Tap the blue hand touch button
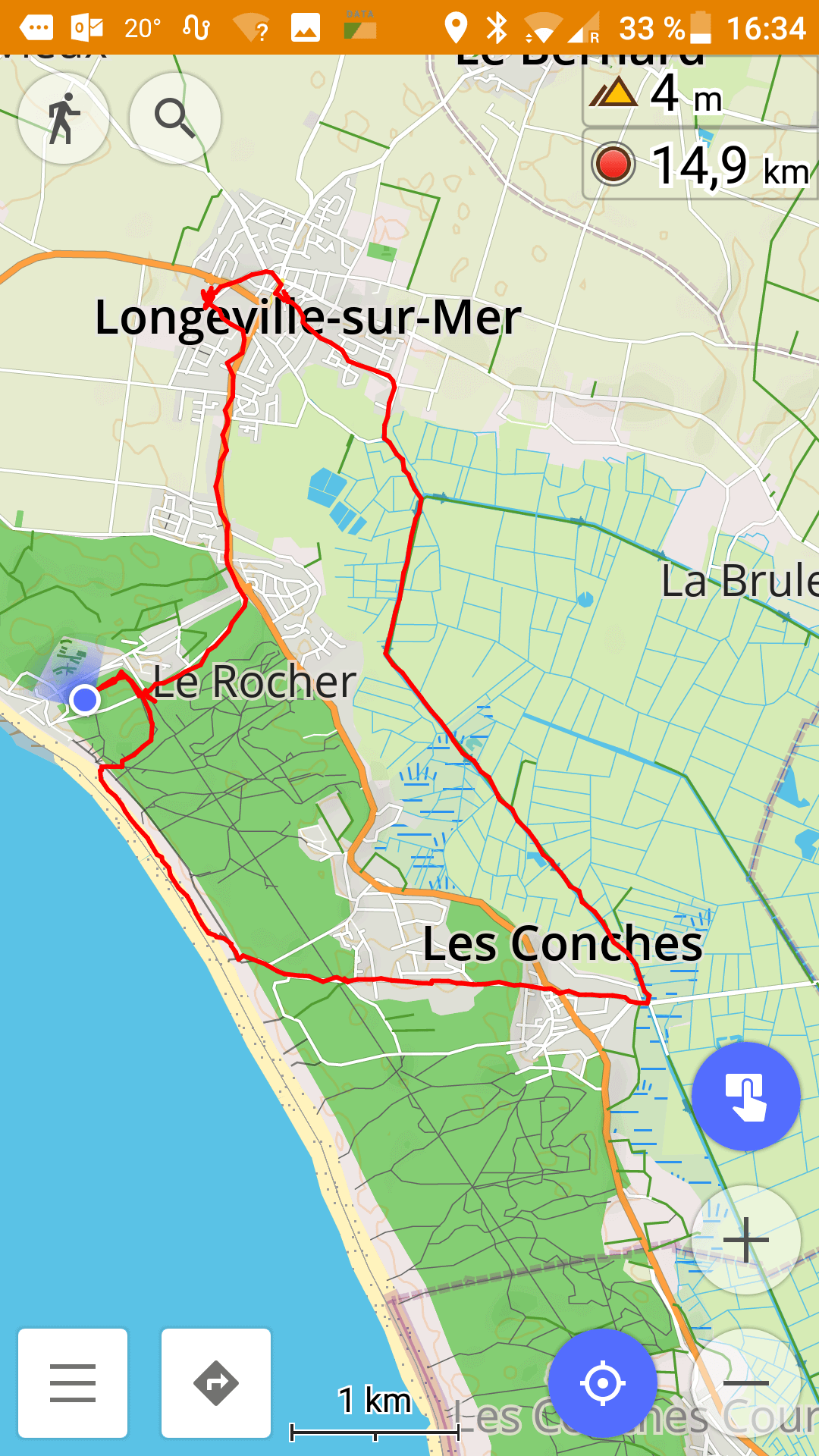The height and width of the screenshot is (1456, 819). (x=746, y=1097)
